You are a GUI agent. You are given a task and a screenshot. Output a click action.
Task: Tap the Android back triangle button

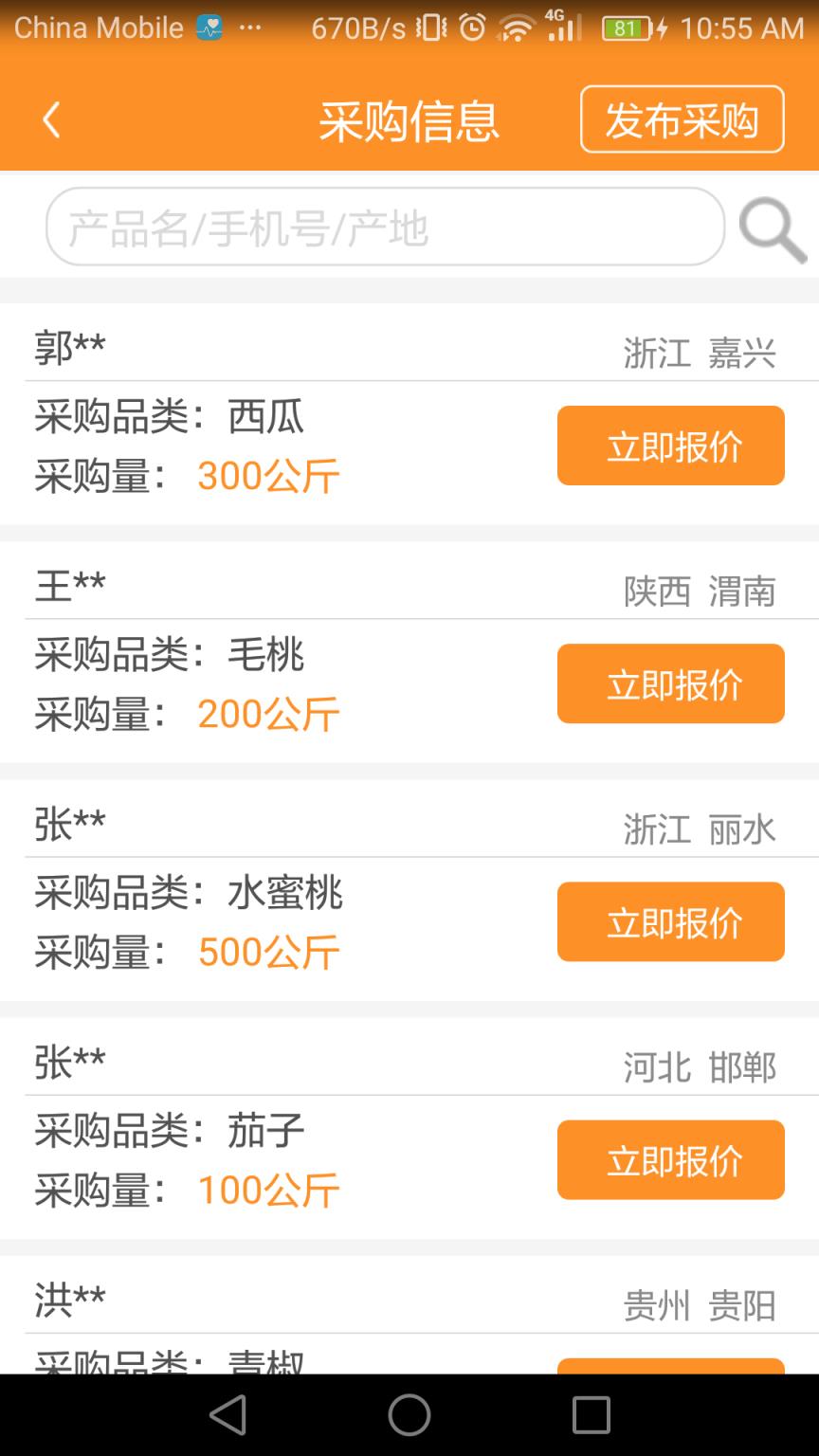(226, 1414)
